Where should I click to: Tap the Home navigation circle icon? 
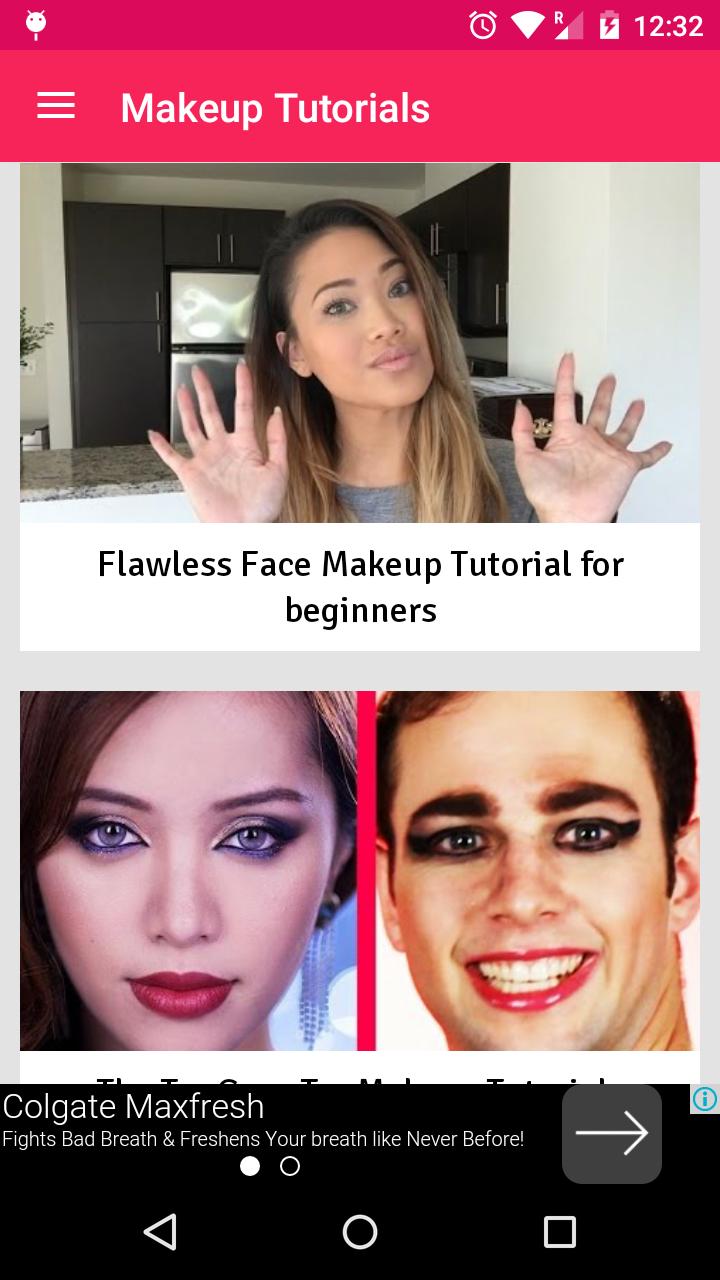[360, 1233]
